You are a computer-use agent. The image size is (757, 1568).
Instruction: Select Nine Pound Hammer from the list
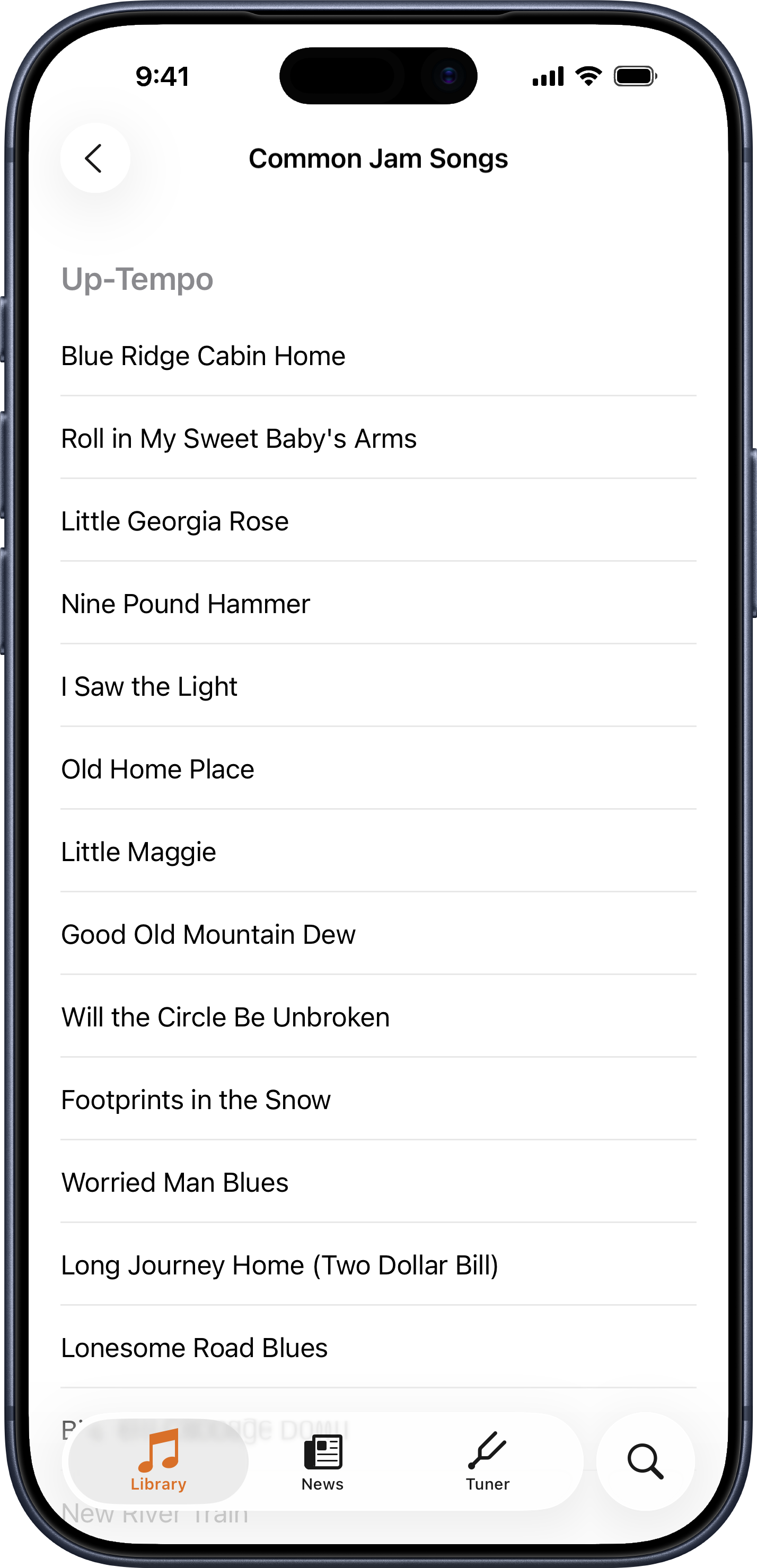click(186, 603)
